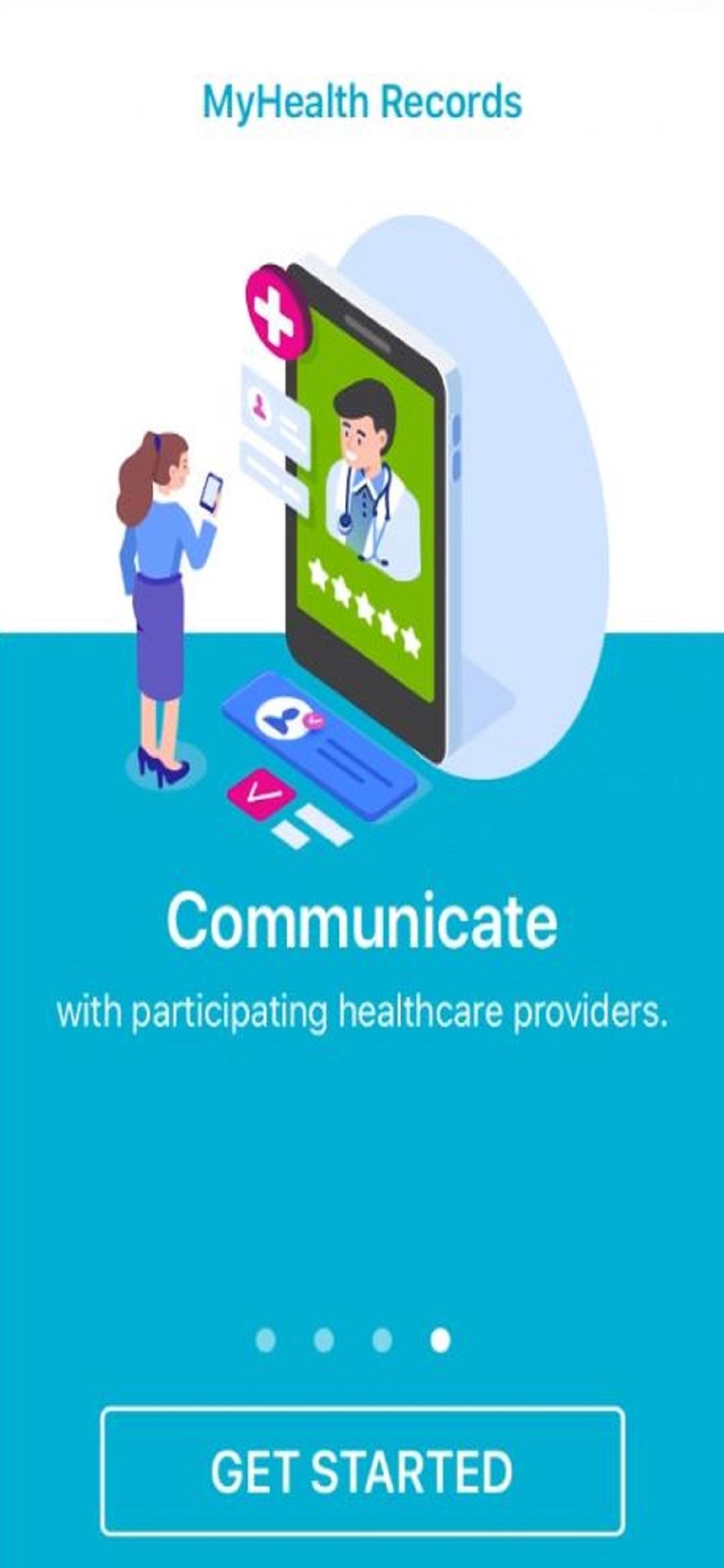This screenshot has width=724, height=1568.
Task: Jump to the first onboarding page dot
Action: (x=265, y=1340)
